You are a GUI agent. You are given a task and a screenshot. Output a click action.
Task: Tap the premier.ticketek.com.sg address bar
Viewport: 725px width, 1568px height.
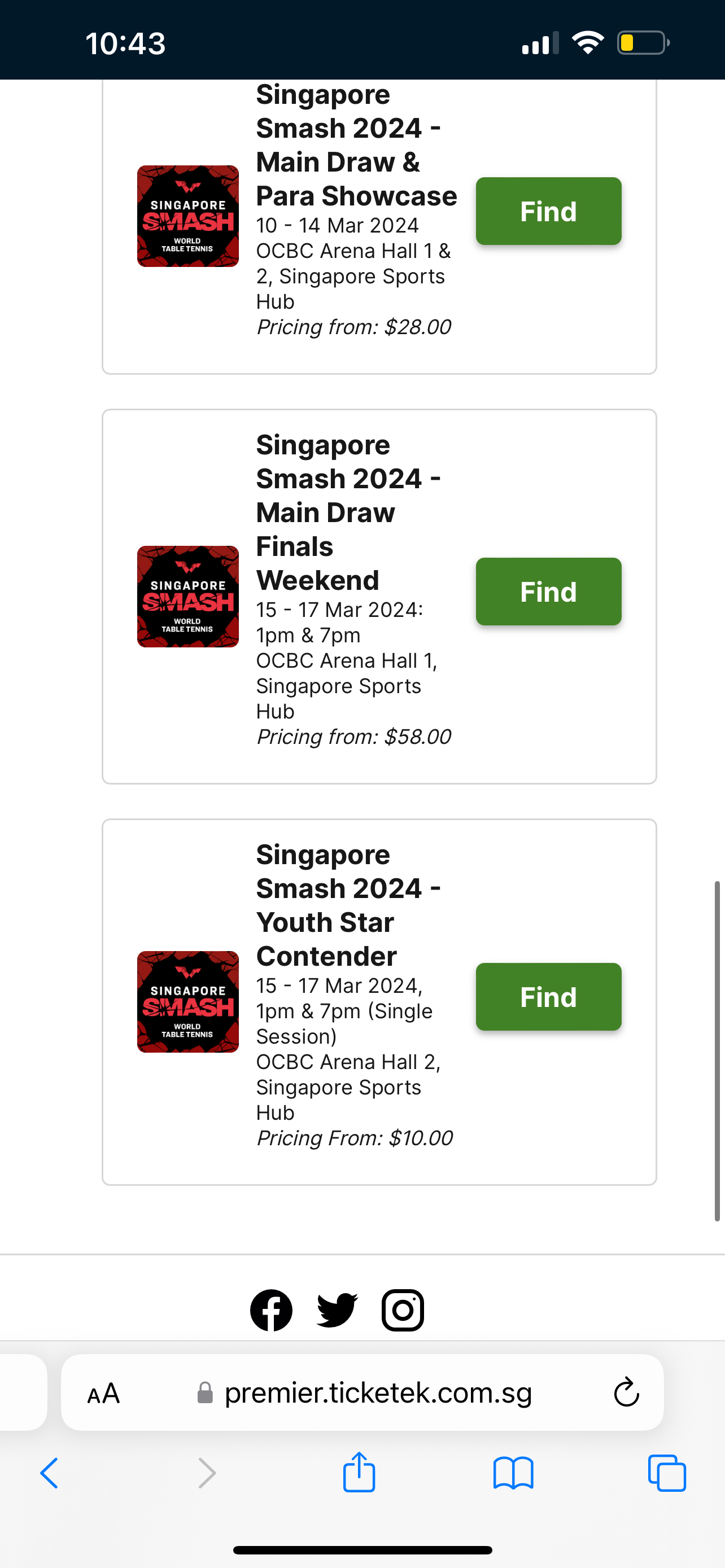[364, 1392]
